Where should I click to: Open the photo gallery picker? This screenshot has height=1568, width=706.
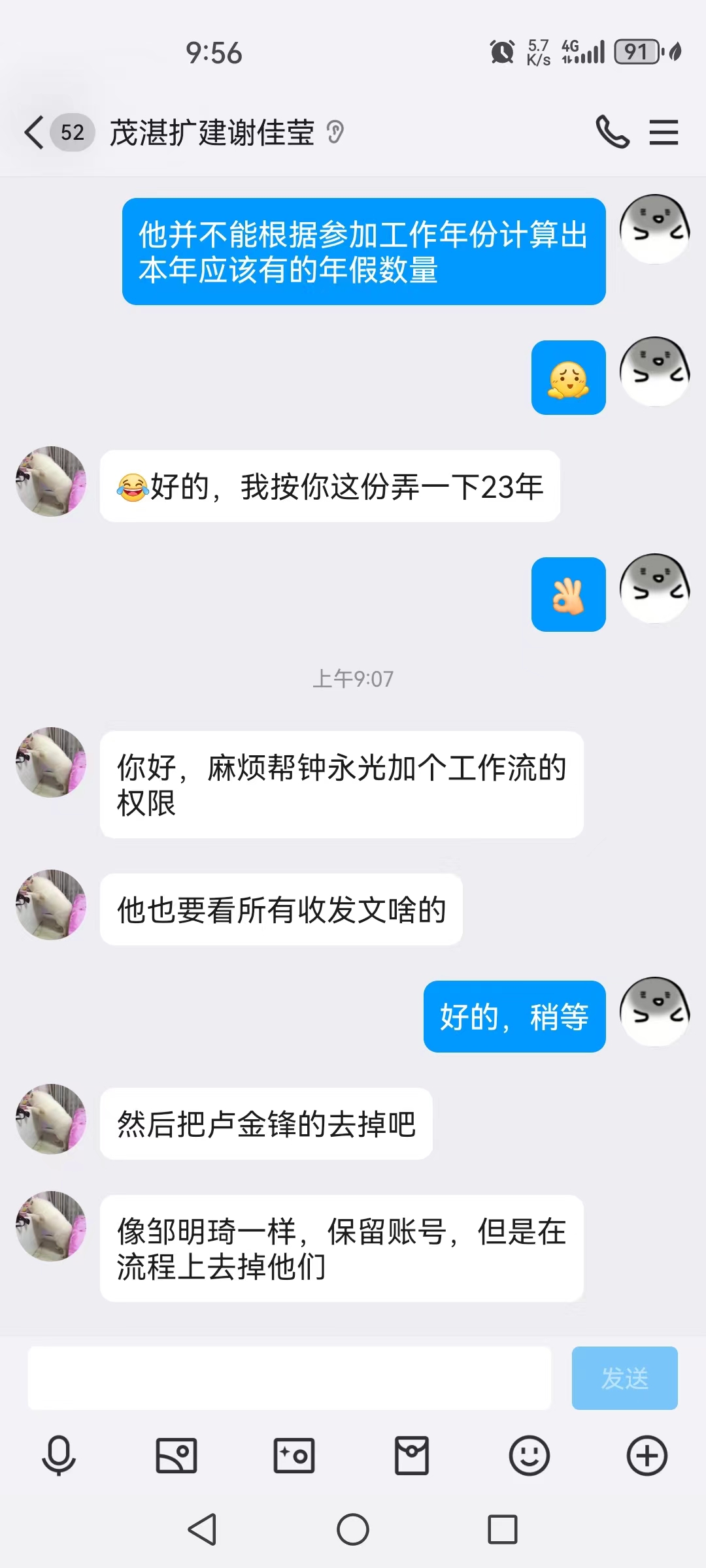(x=176, y=1456)
